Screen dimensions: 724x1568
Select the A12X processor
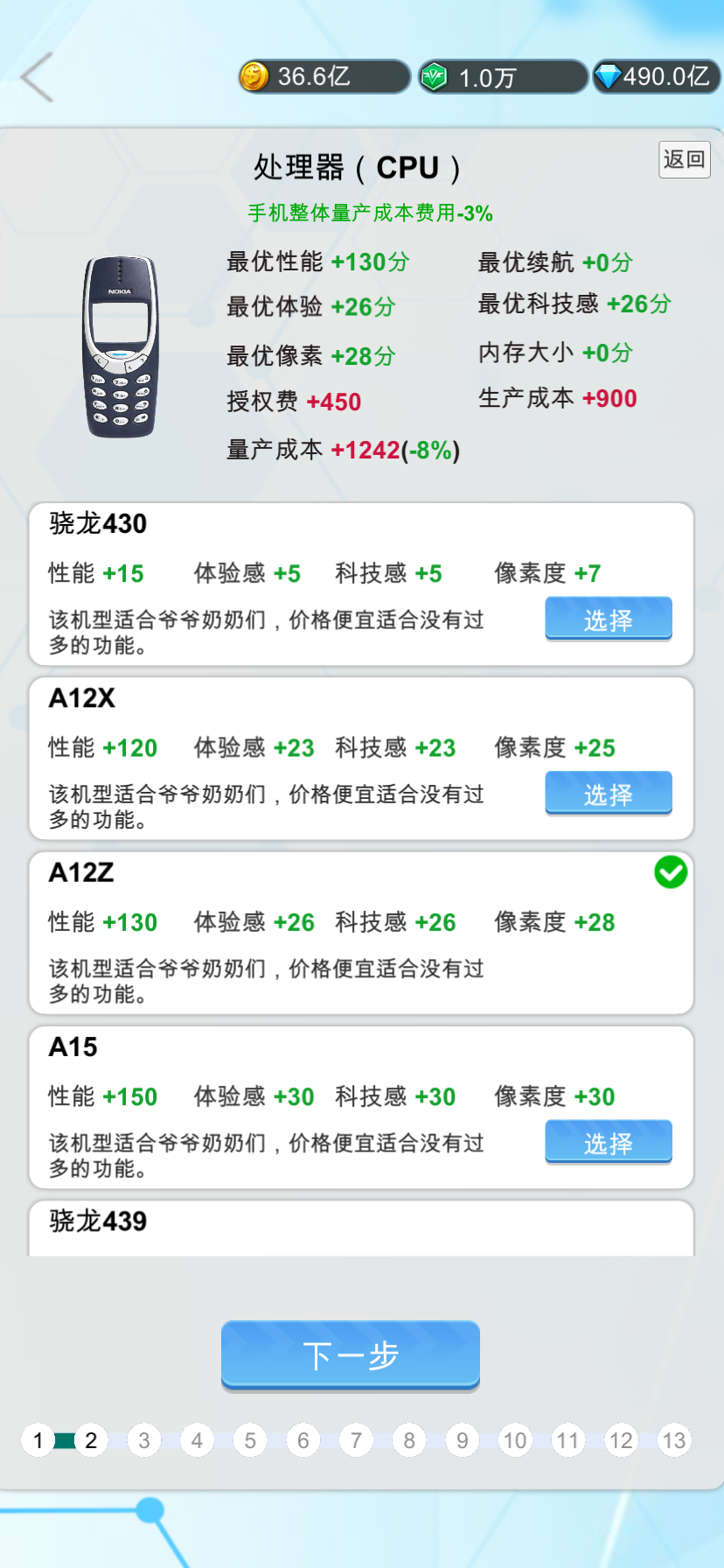point(609,794)
